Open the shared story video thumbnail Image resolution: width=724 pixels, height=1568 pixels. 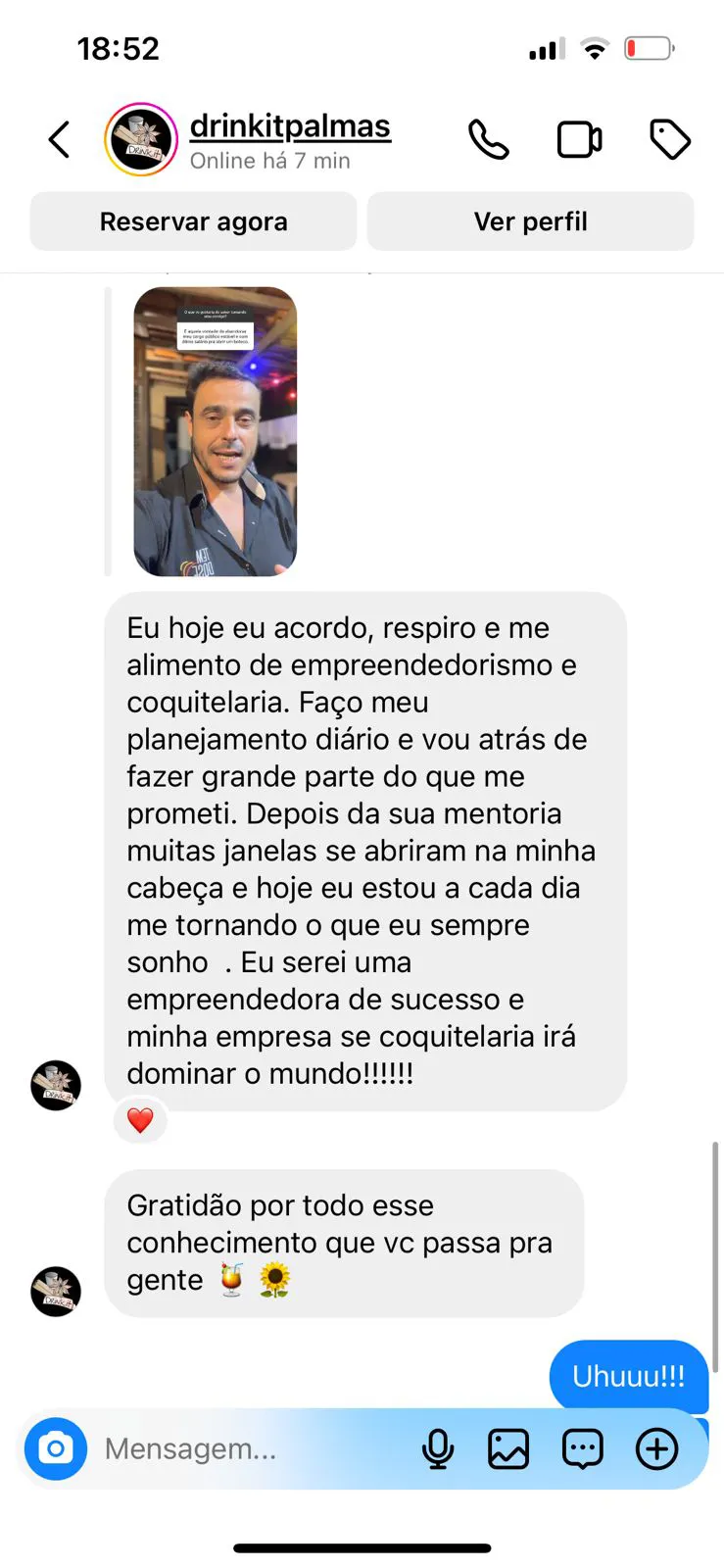pyautogui.click(x=216, y=431)
